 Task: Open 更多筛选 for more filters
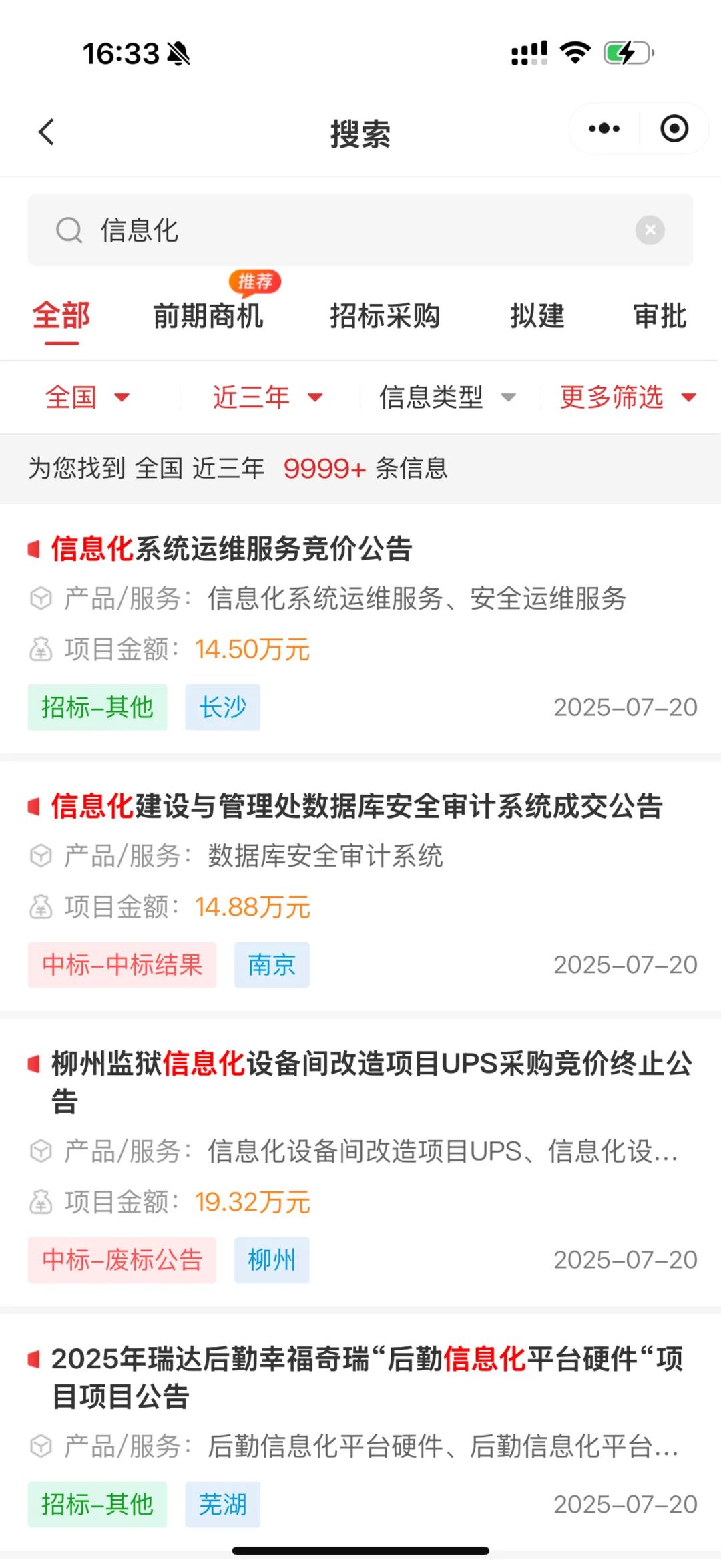(628, 397)
